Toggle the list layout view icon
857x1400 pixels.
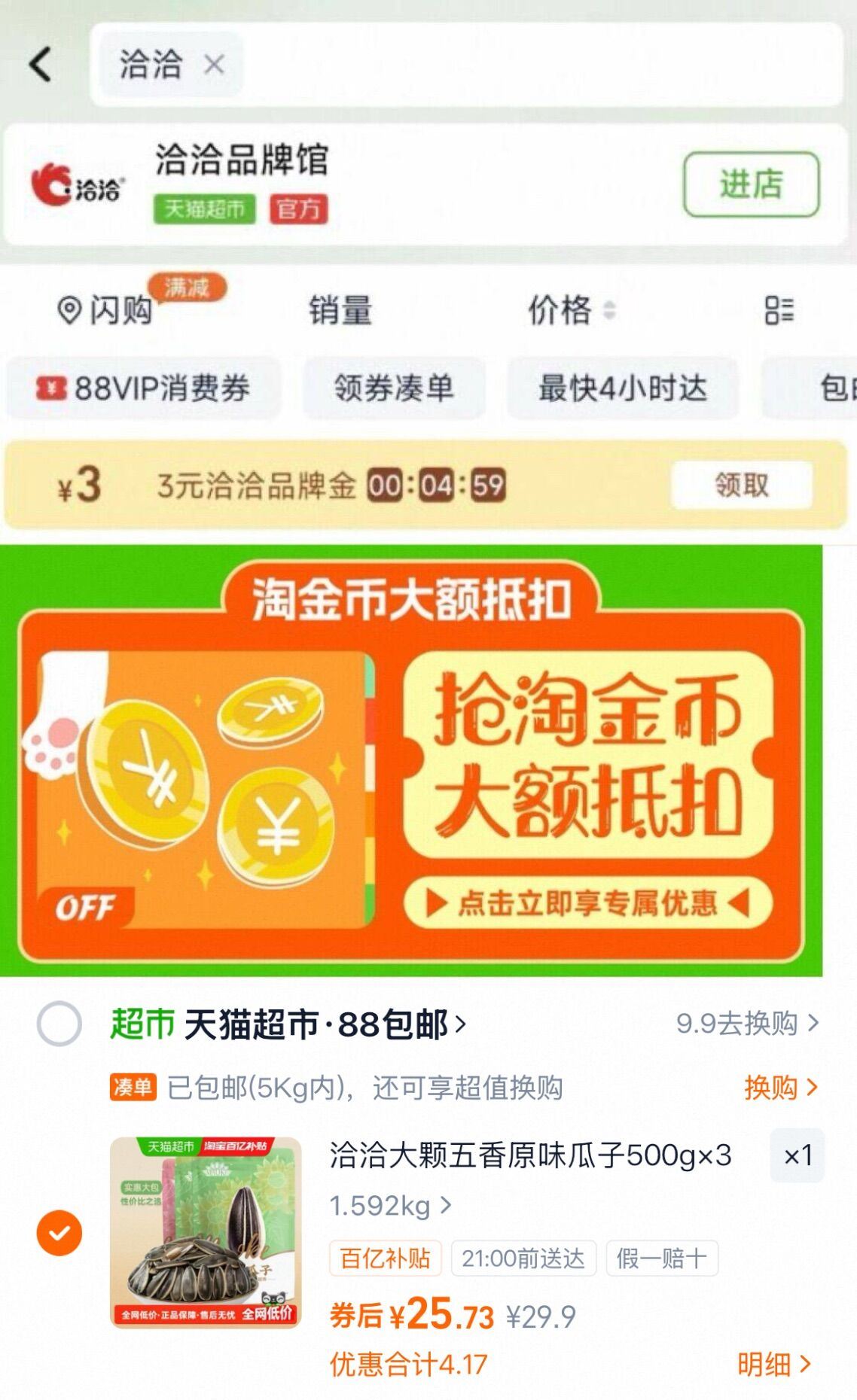779,309
